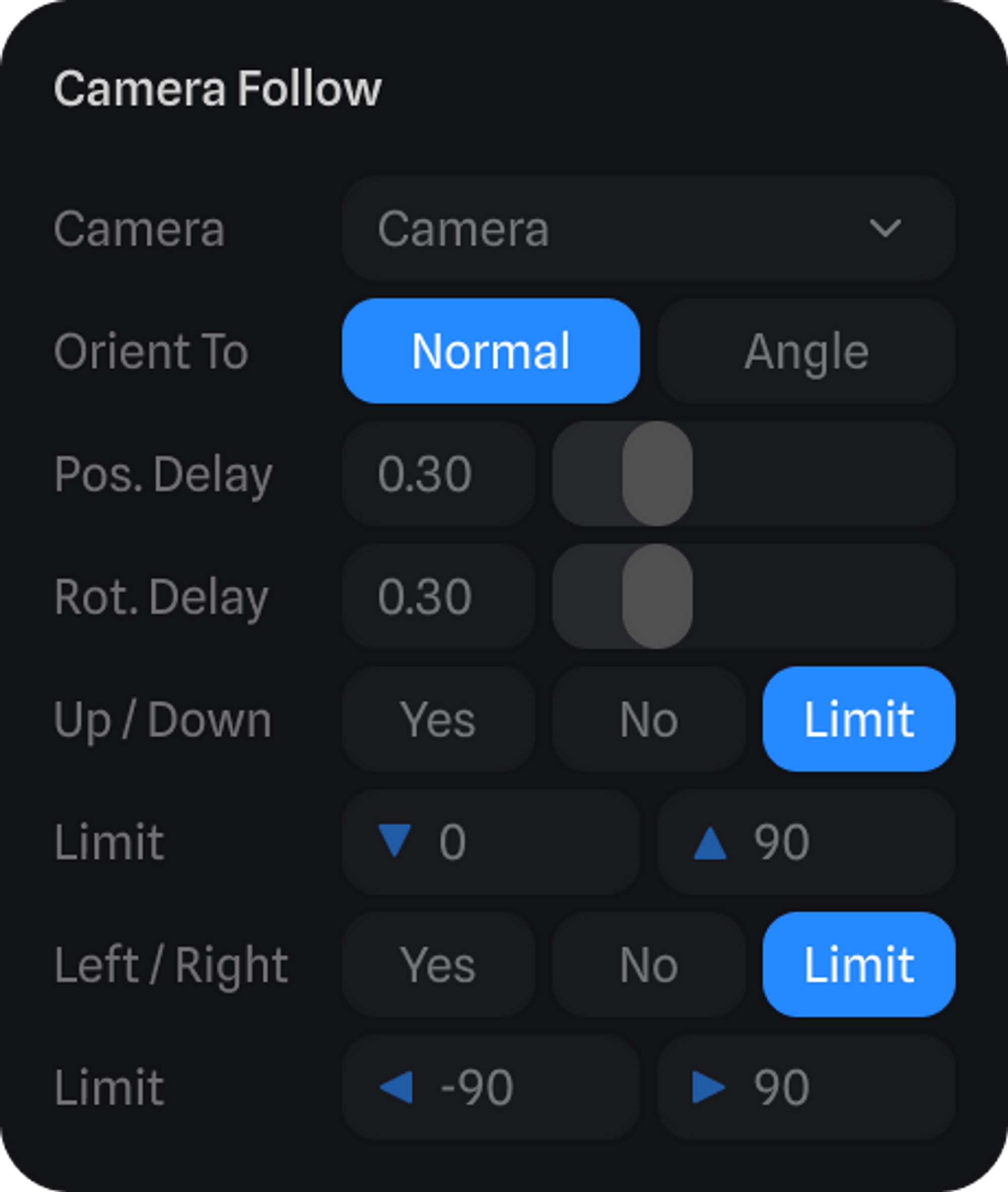Tap the Pos. Delay slider
1008x1192 pixels.
(x=753, y=474)
